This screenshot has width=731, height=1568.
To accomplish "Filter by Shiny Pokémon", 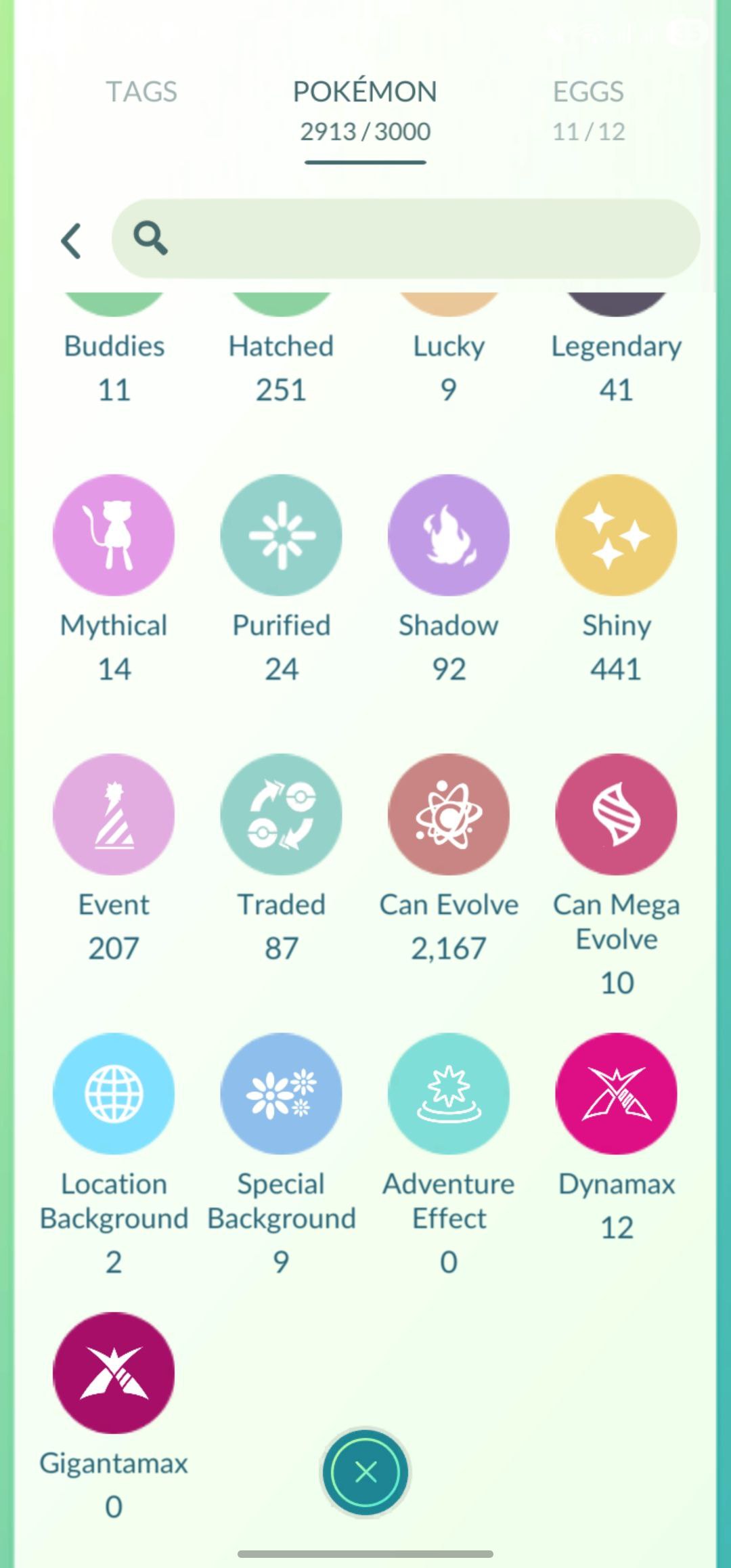I will coord(616,536).
